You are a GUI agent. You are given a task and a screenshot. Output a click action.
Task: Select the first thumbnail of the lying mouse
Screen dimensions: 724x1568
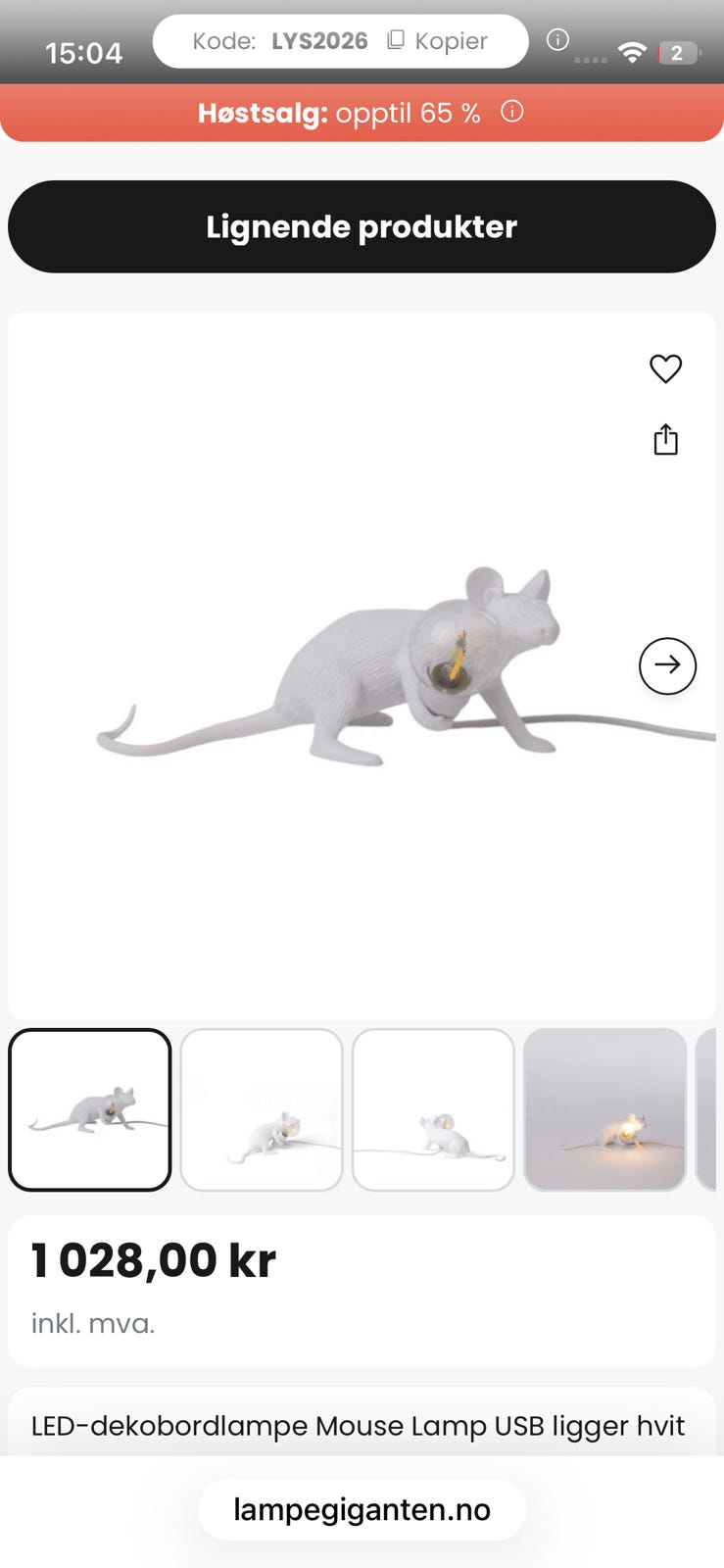point(90,1109)
